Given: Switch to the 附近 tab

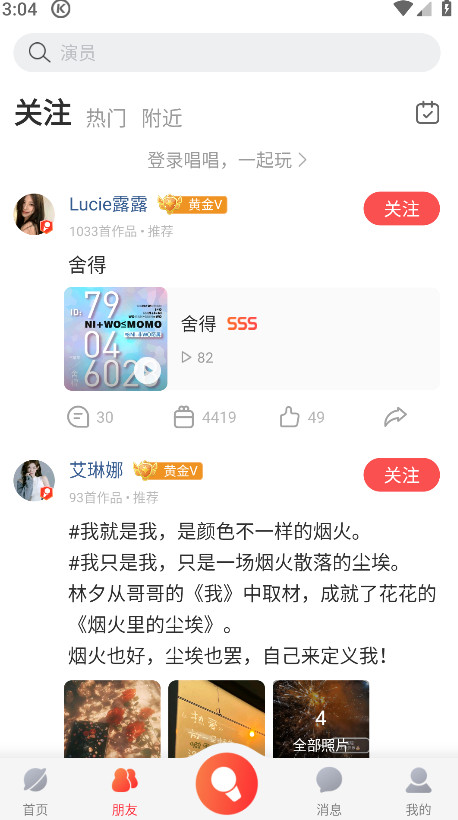Looking at the screenshot, I should click(162, 118).
